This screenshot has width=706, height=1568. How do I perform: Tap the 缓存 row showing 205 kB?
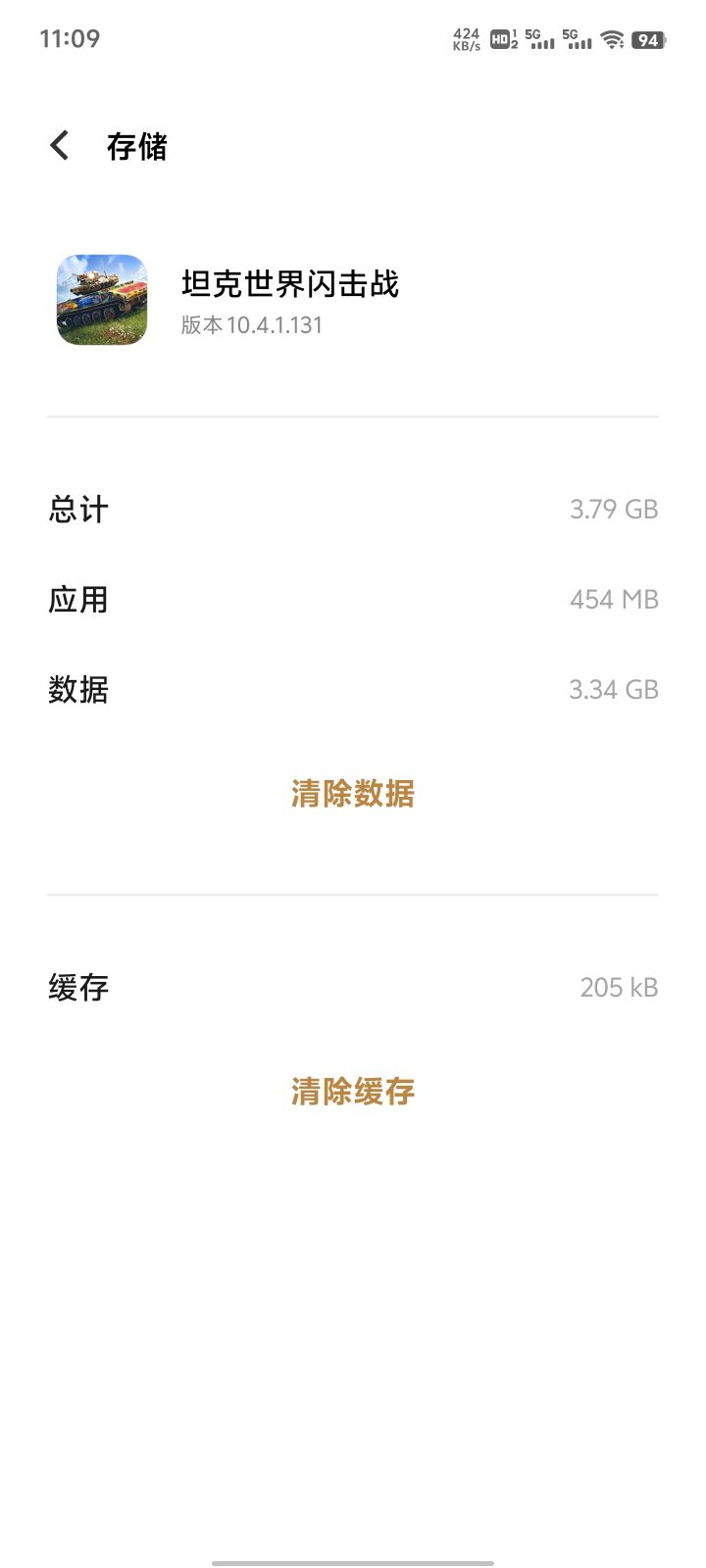point(353,987)
